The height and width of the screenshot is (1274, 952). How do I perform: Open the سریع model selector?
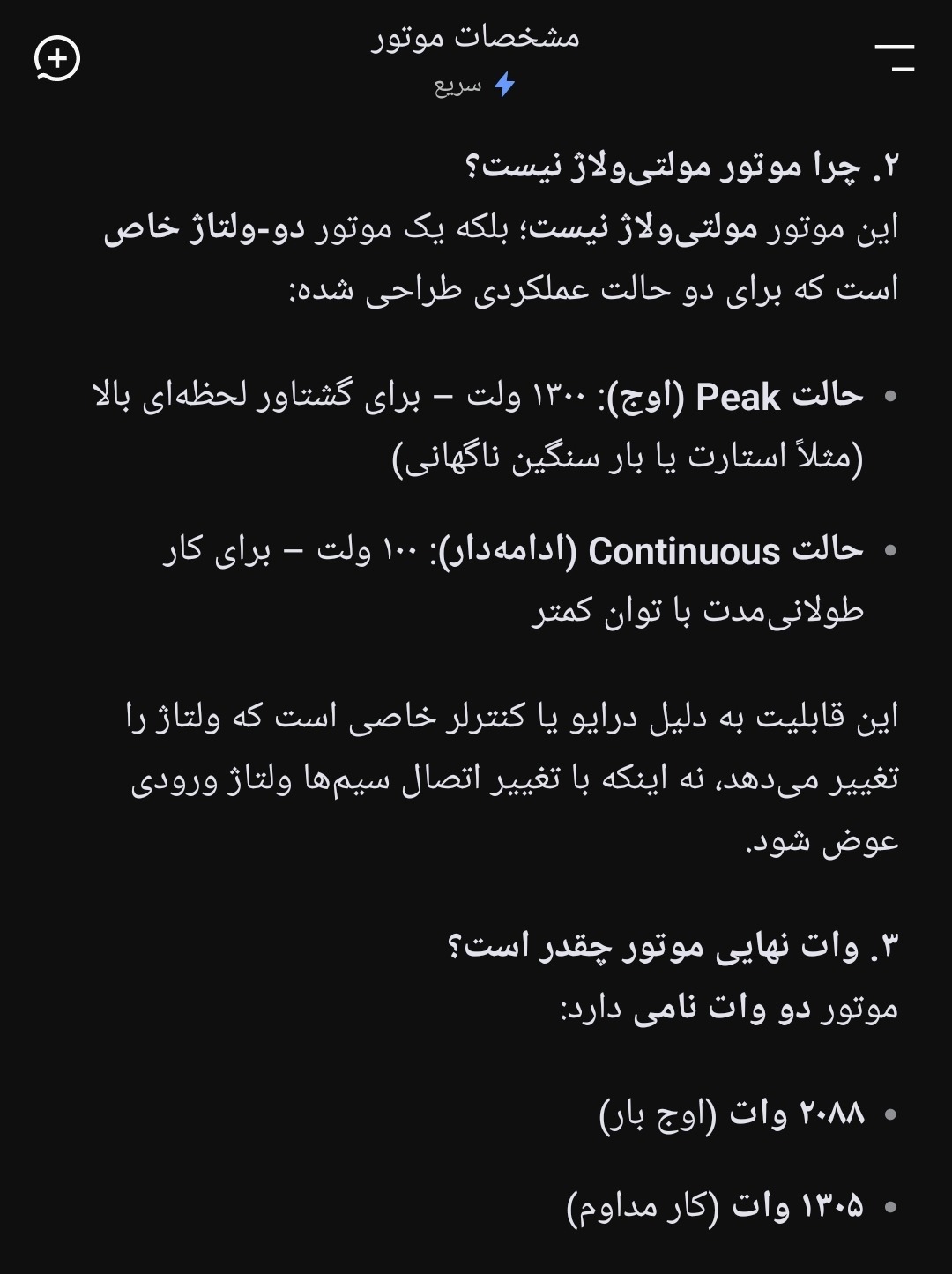[474, 86]
